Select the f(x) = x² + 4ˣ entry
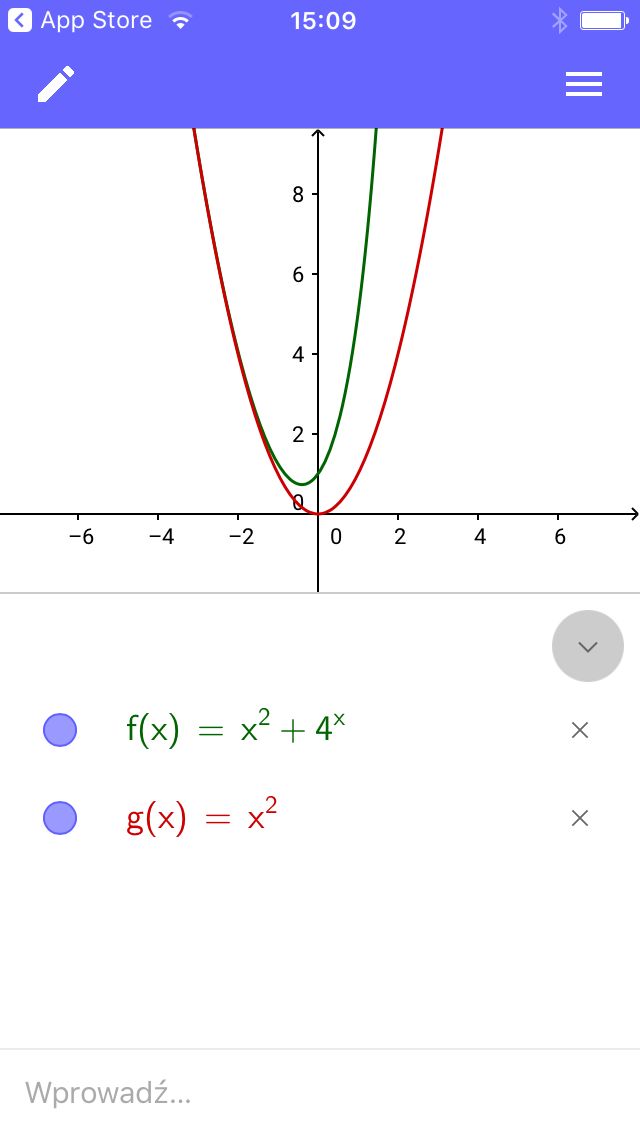640x1136 pixels. pyautogui.click(x=236, y=728)
